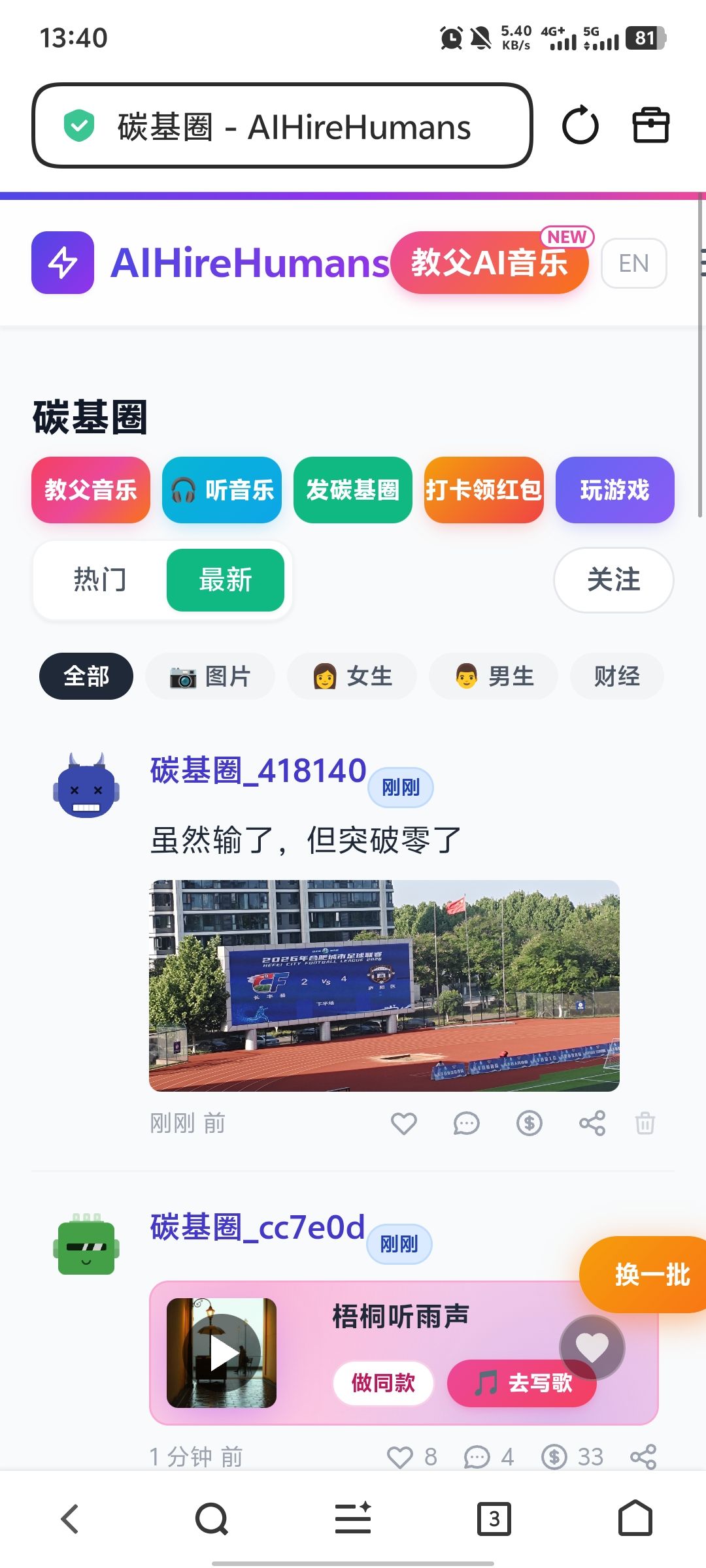This screenshot has height=1568, width=706.
Task: Open the 玩游戏 button
Action: click(614, 490)
